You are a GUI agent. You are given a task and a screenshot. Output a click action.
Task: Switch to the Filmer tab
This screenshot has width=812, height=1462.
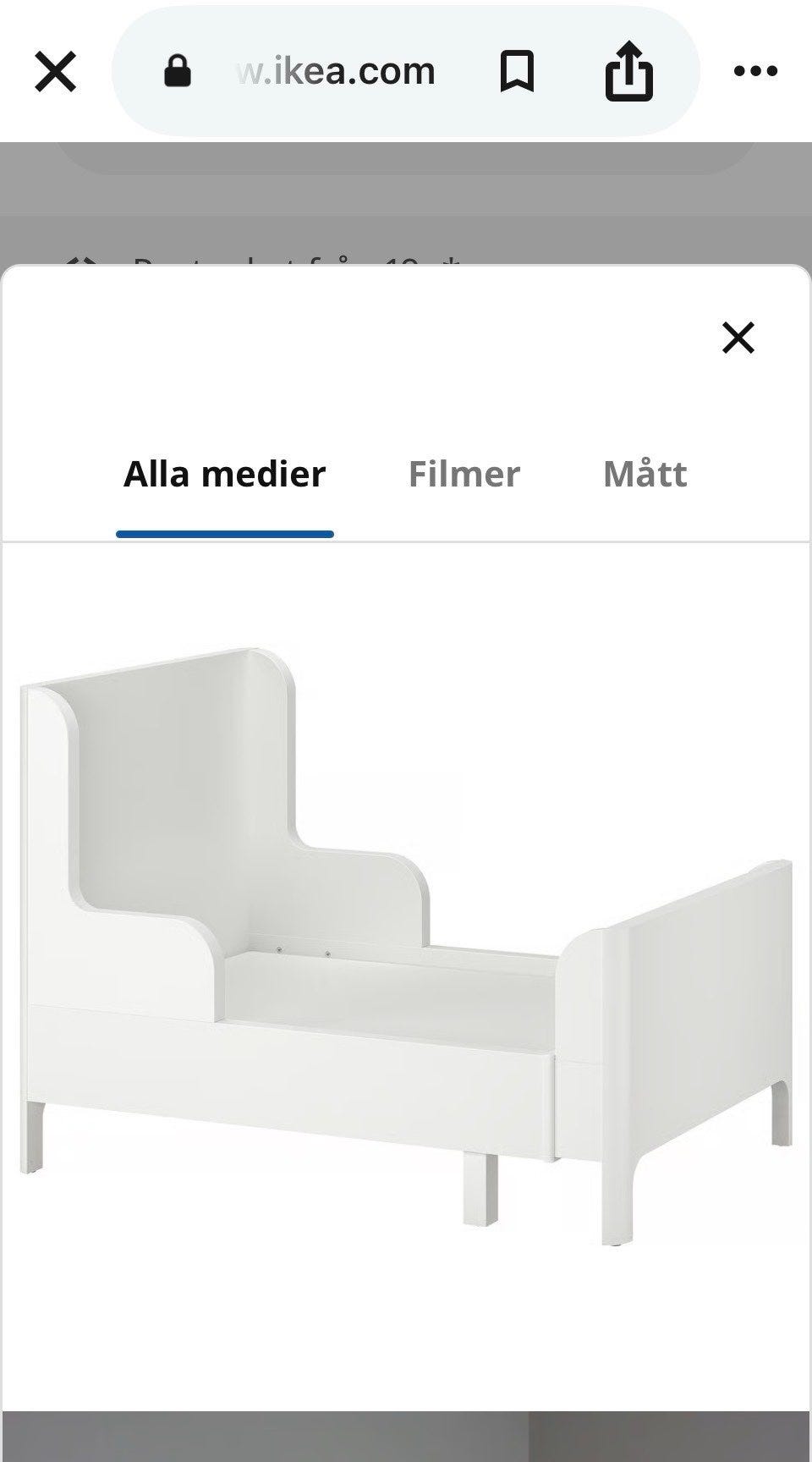(464, 474)
